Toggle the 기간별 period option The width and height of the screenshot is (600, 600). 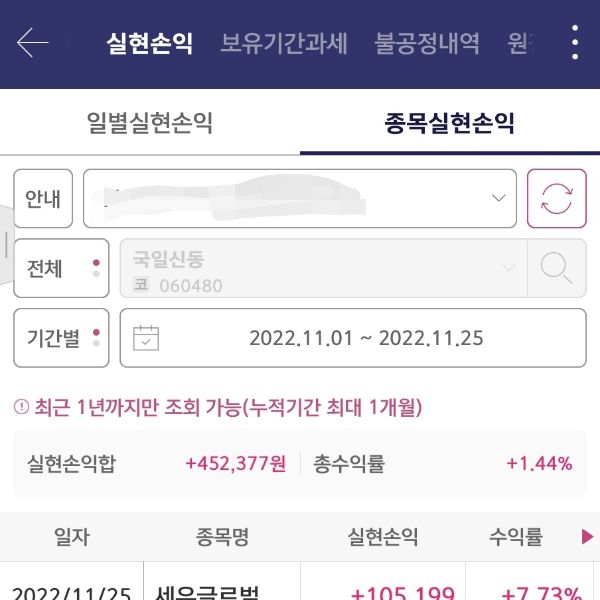[x=61, y=338]
